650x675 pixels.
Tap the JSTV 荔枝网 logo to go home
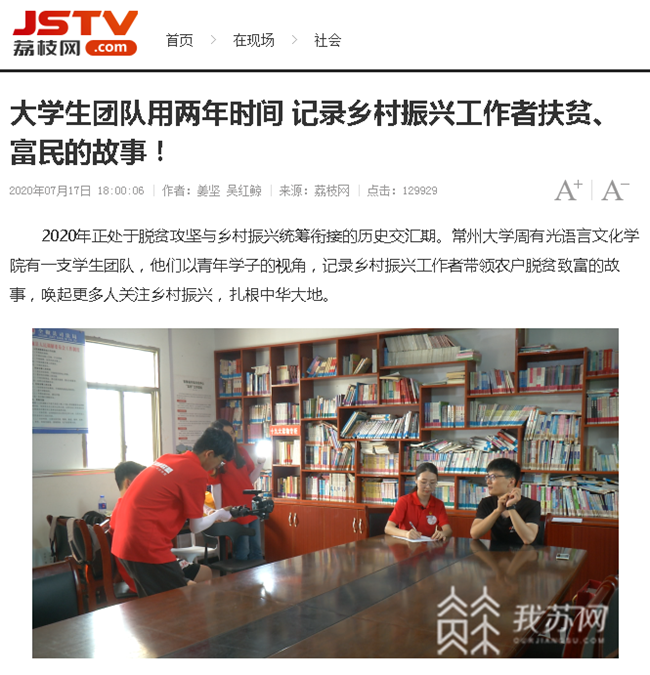74,33
